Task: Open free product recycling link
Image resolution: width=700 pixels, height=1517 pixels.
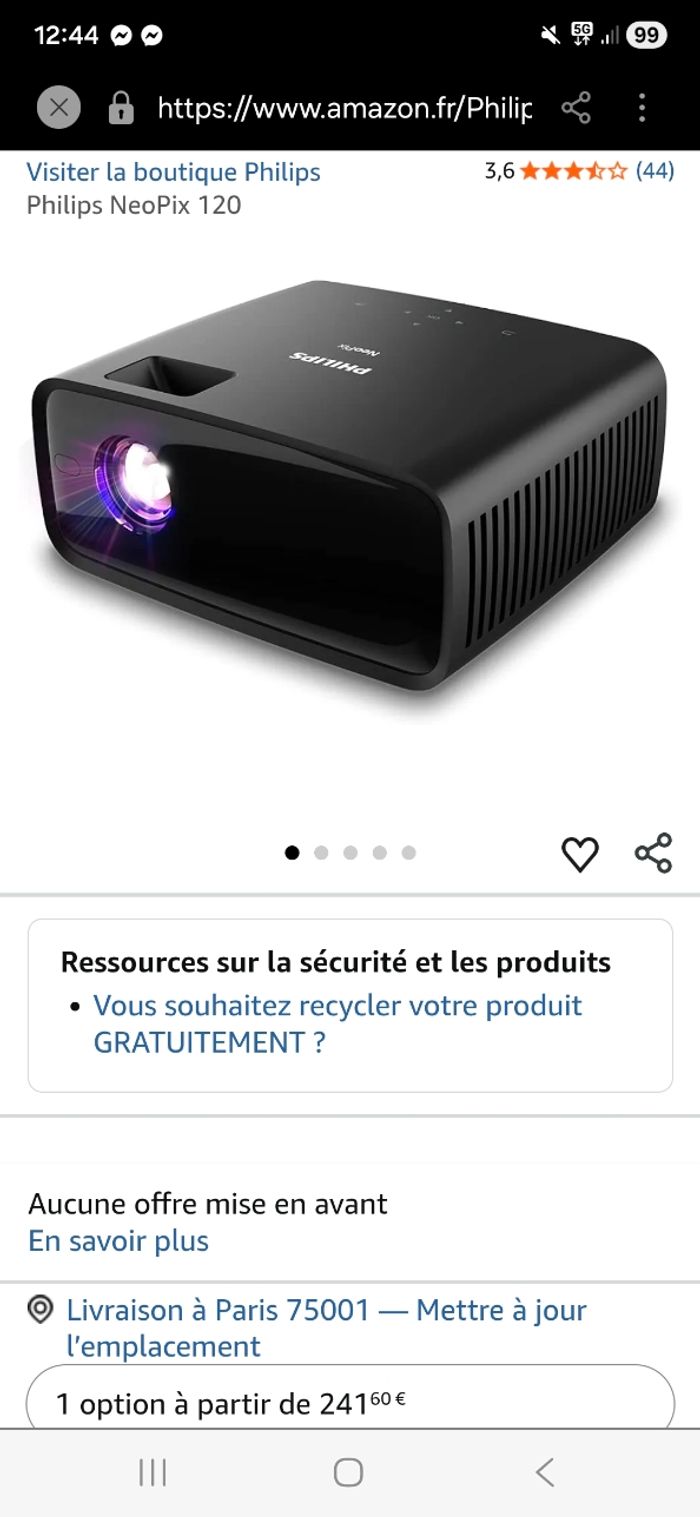Action: tap(337, 1023)
